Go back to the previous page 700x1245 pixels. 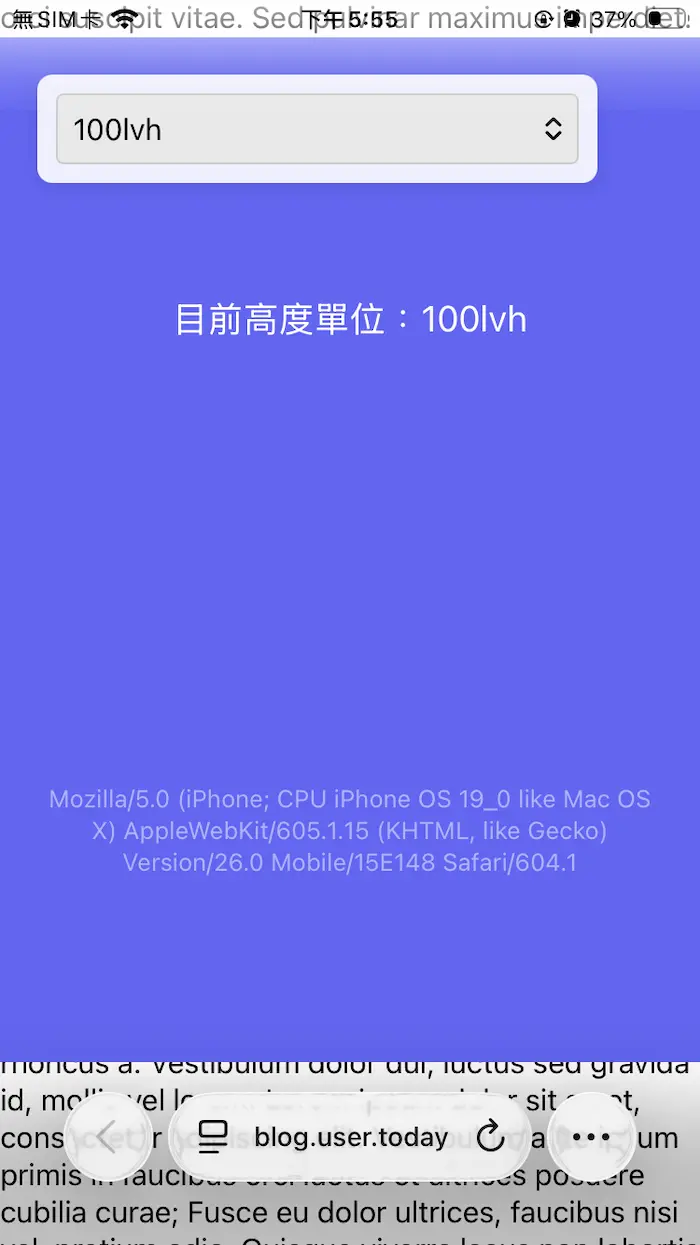107,1136
